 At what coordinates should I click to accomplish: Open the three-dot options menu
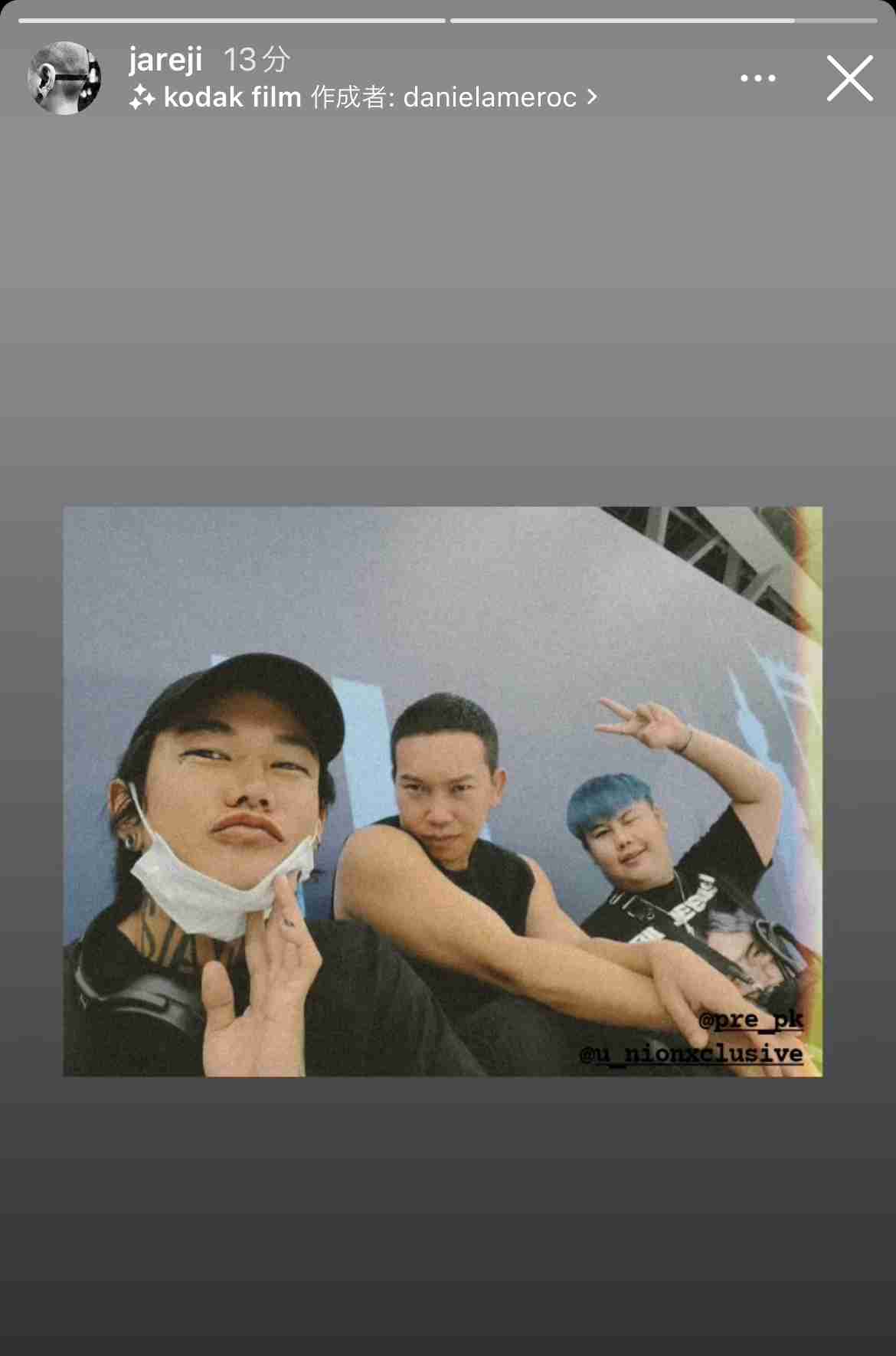tap(757, 78)
